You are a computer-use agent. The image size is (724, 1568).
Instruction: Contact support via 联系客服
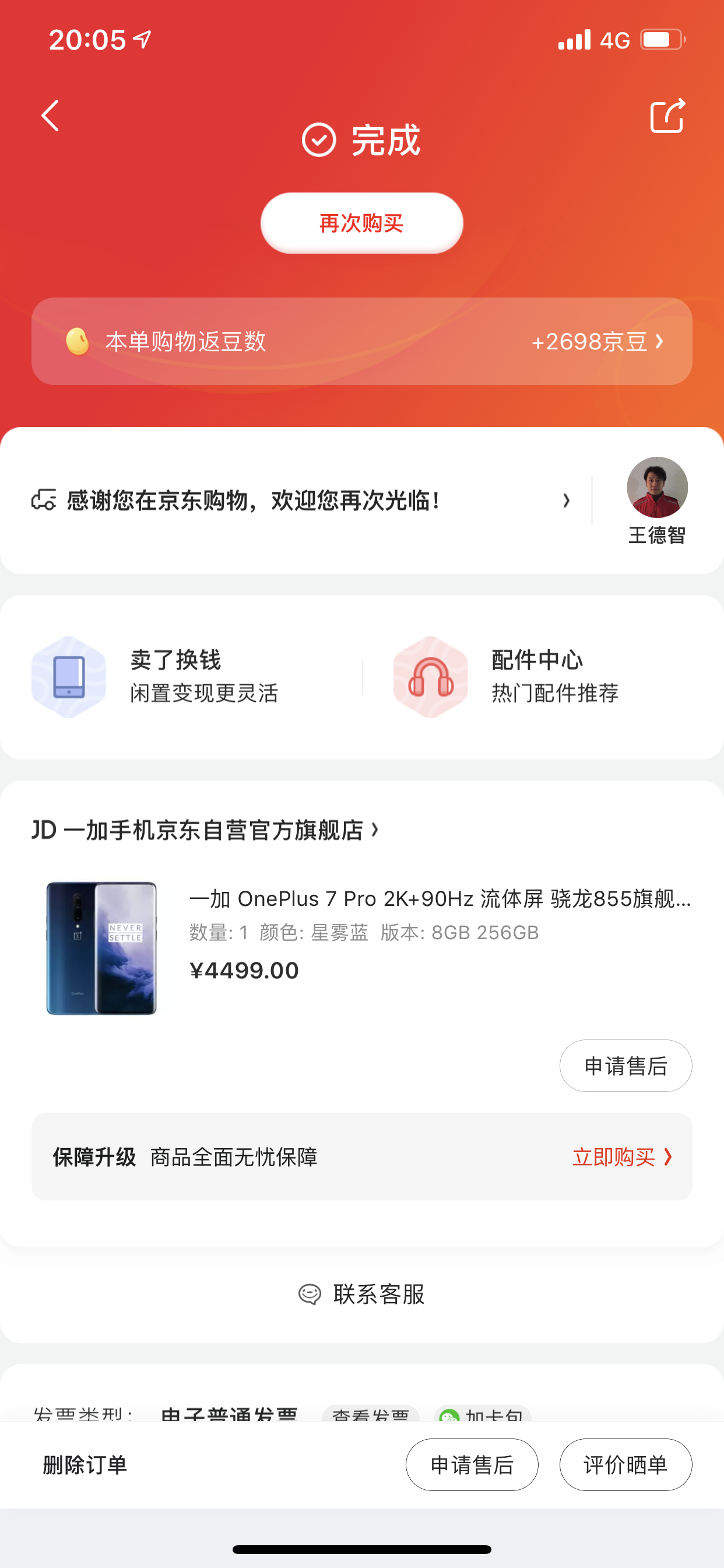[x=361, y=1294]
